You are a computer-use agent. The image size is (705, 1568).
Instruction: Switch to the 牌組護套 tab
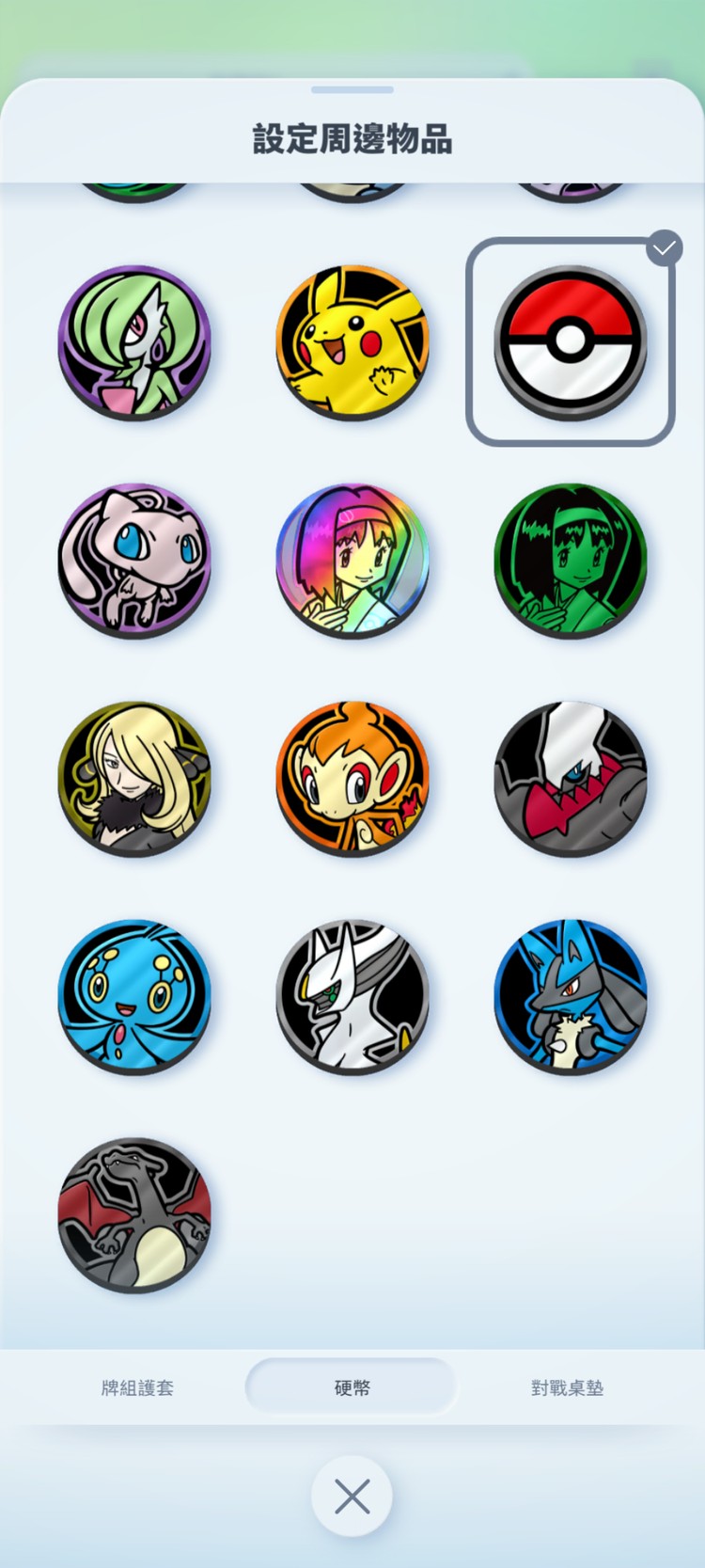click(x=137, y=1387)
